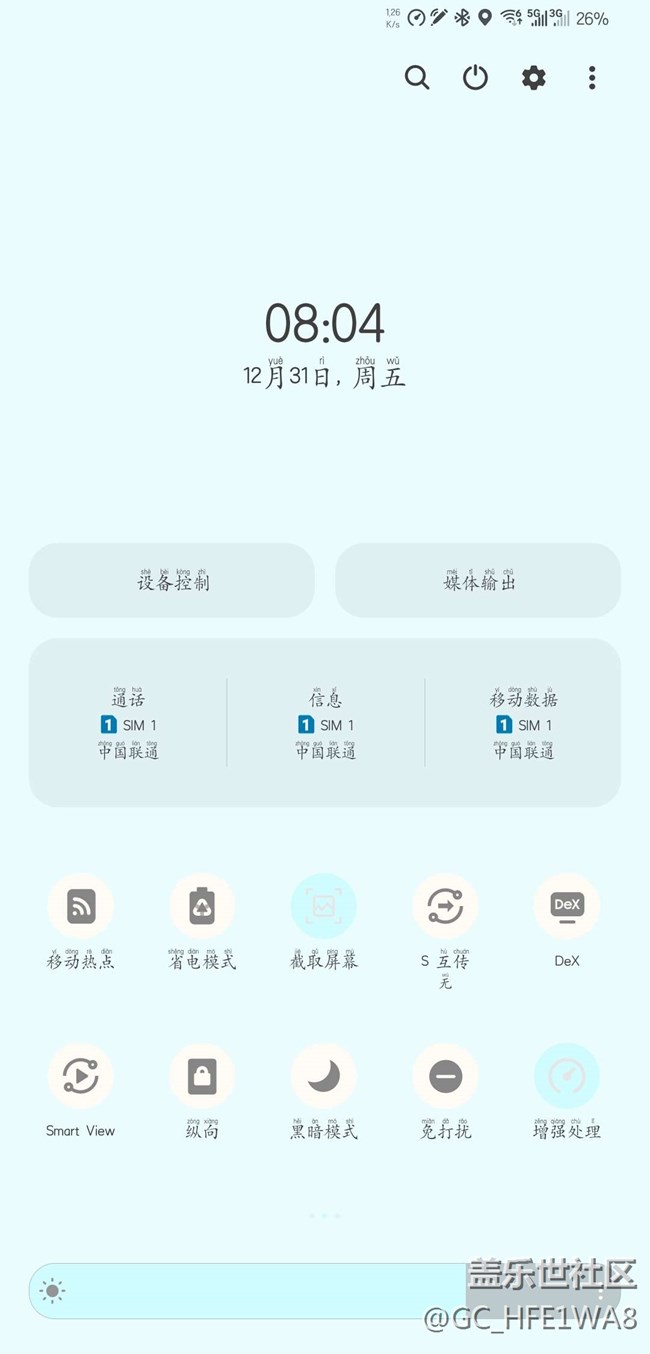Open 设备控制 device control

coord(172,580)
